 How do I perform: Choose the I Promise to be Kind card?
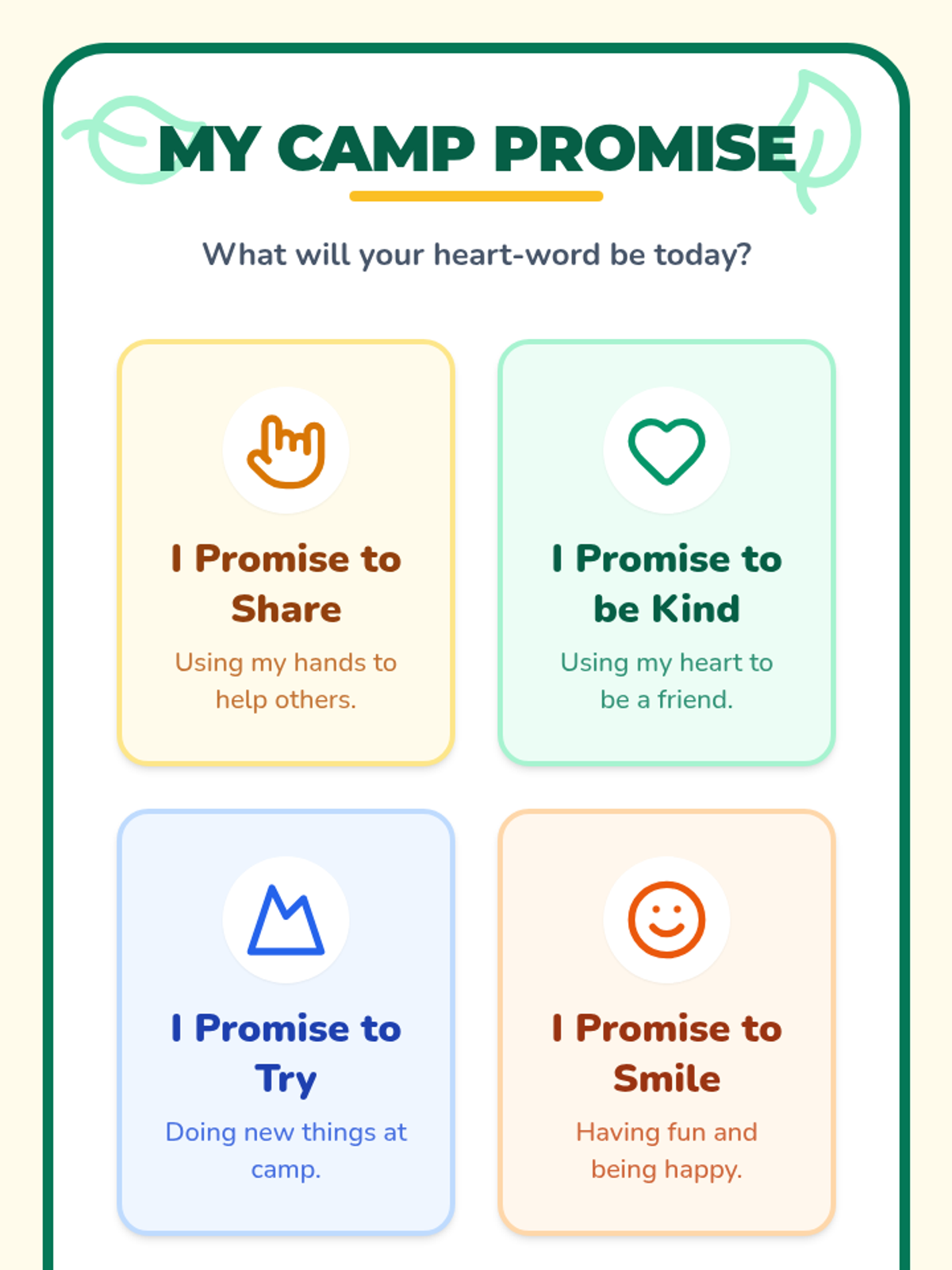pyautogui.click(x=666, y=552)
